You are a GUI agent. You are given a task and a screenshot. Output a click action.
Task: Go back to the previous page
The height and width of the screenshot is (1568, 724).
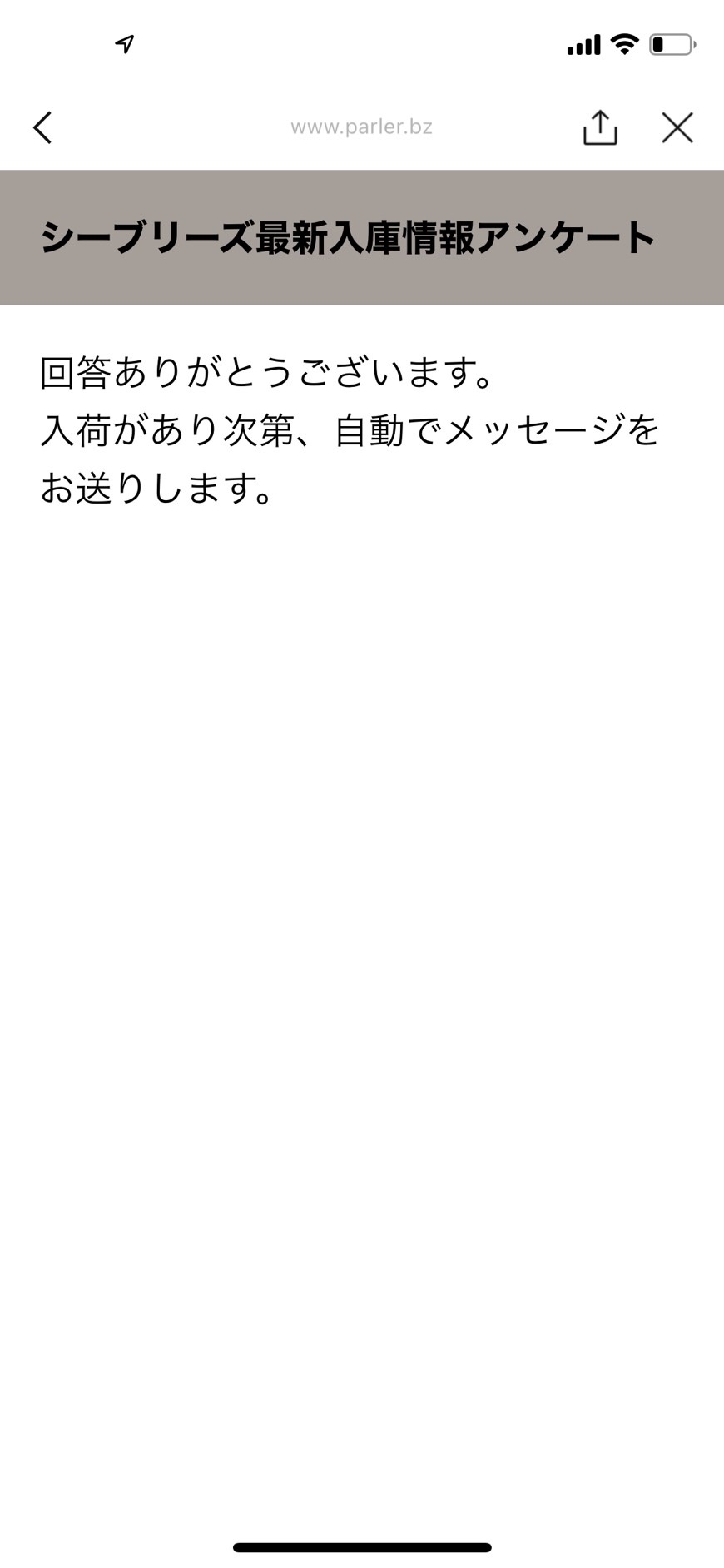[x=43, y=127]
